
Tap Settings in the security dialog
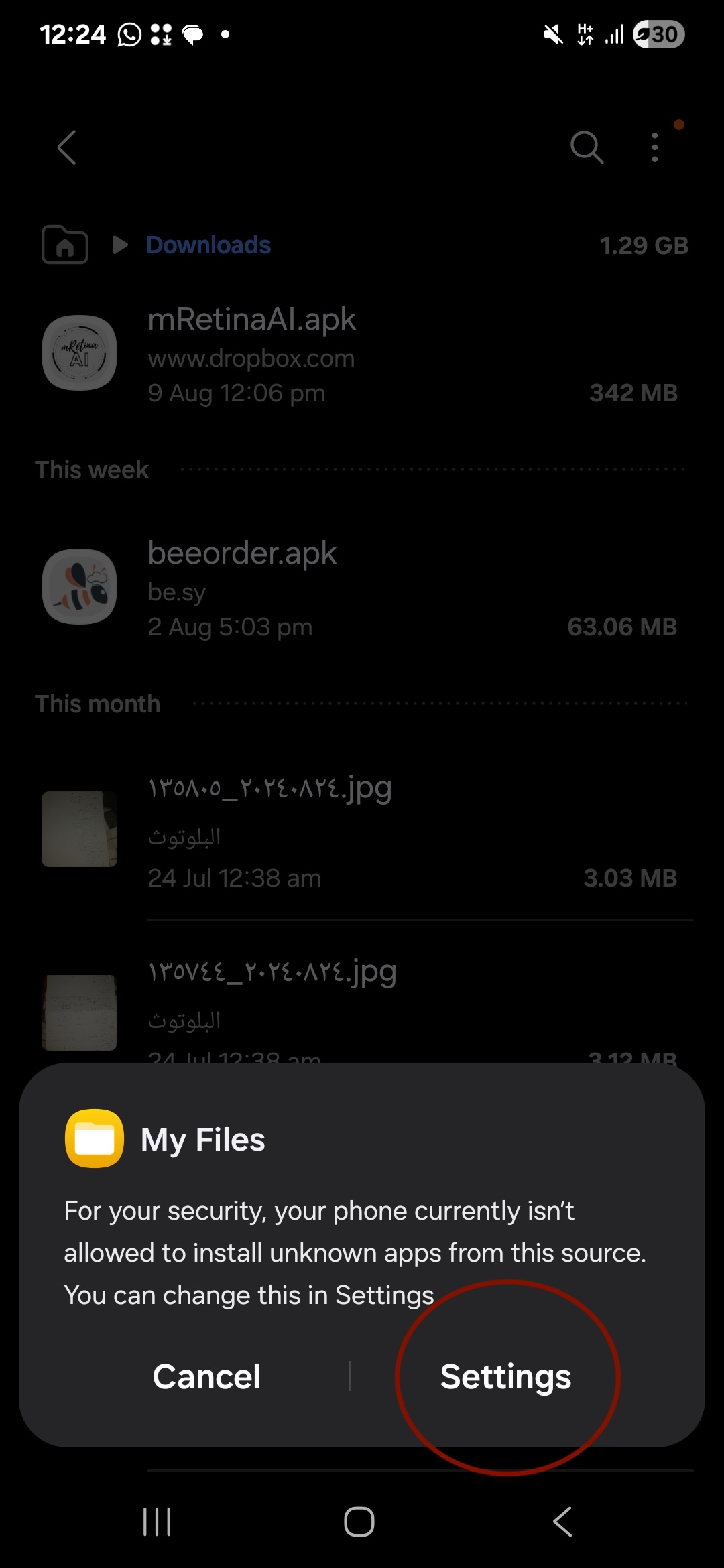[x=505, y=1378]
